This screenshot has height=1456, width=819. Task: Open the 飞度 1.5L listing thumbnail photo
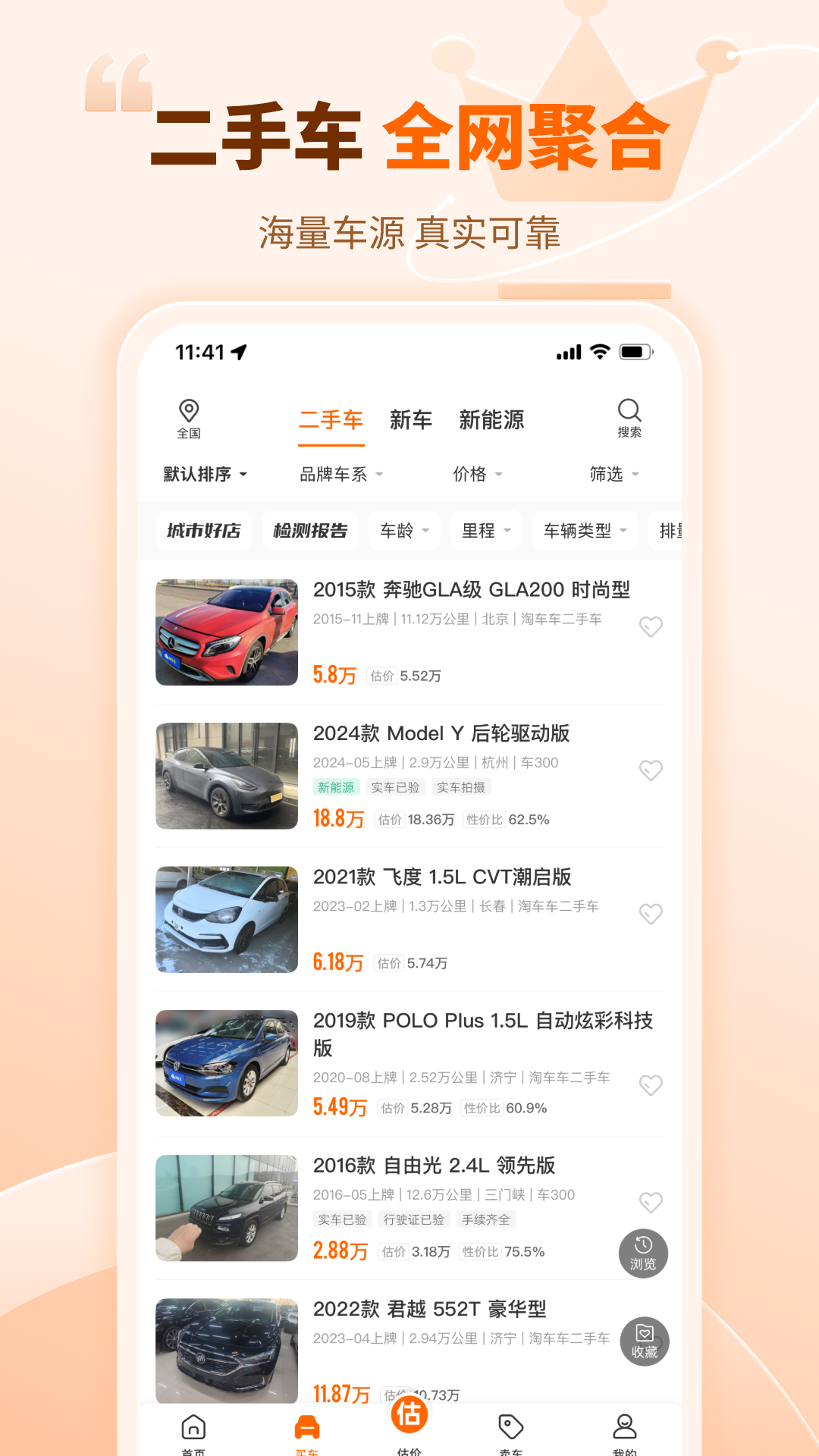227,919
